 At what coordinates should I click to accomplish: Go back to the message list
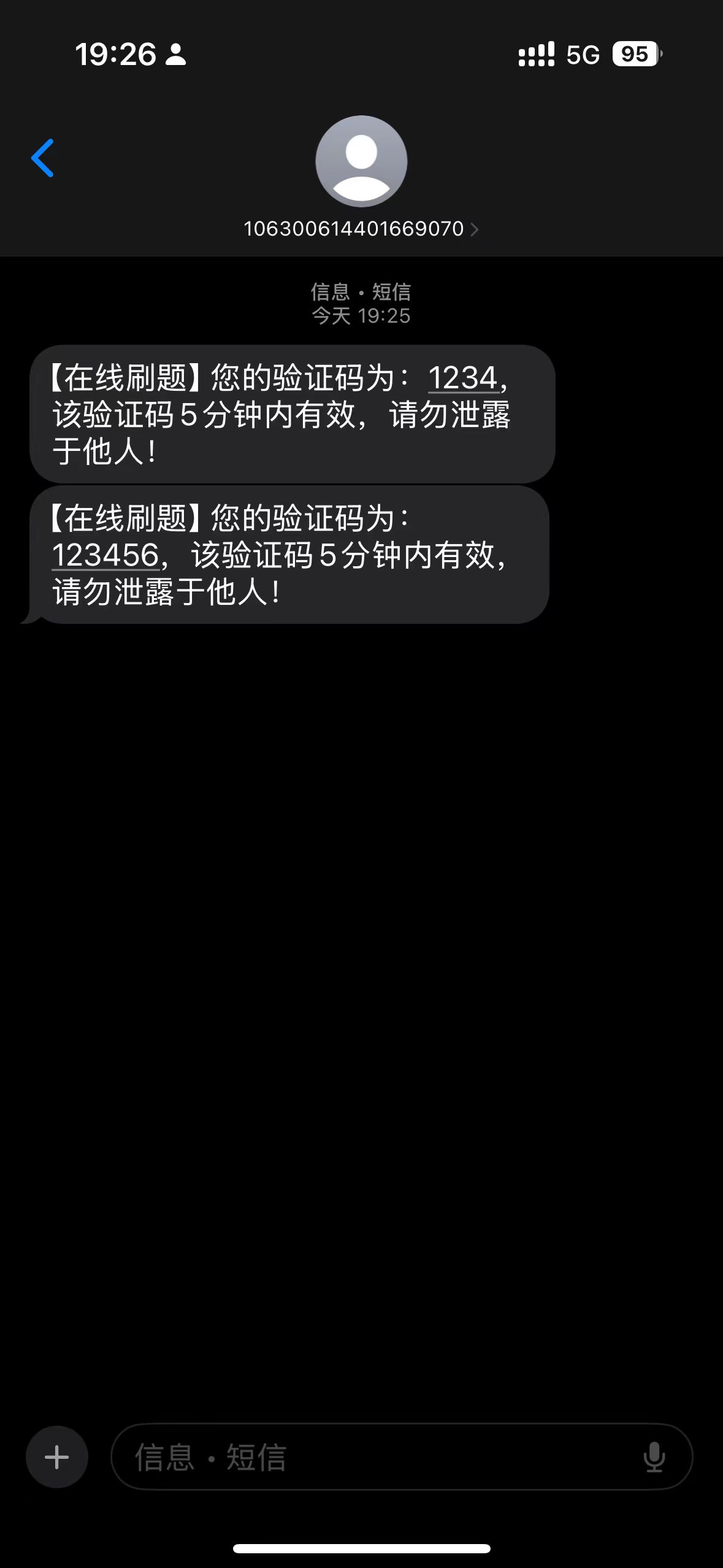pos(42,158)
